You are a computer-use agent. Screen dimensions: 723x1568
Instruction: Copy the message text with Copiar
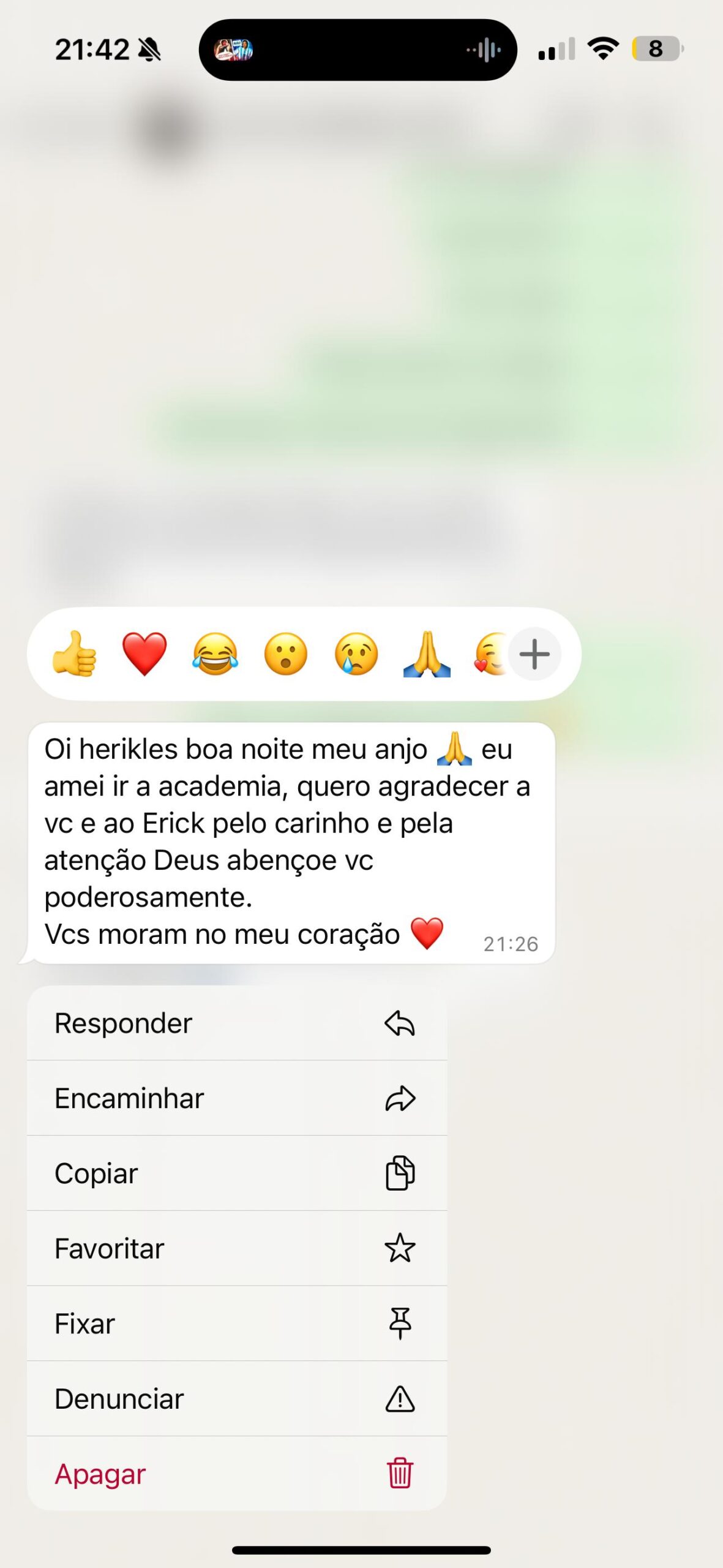pyautogui.click(x=237, y=1174)
